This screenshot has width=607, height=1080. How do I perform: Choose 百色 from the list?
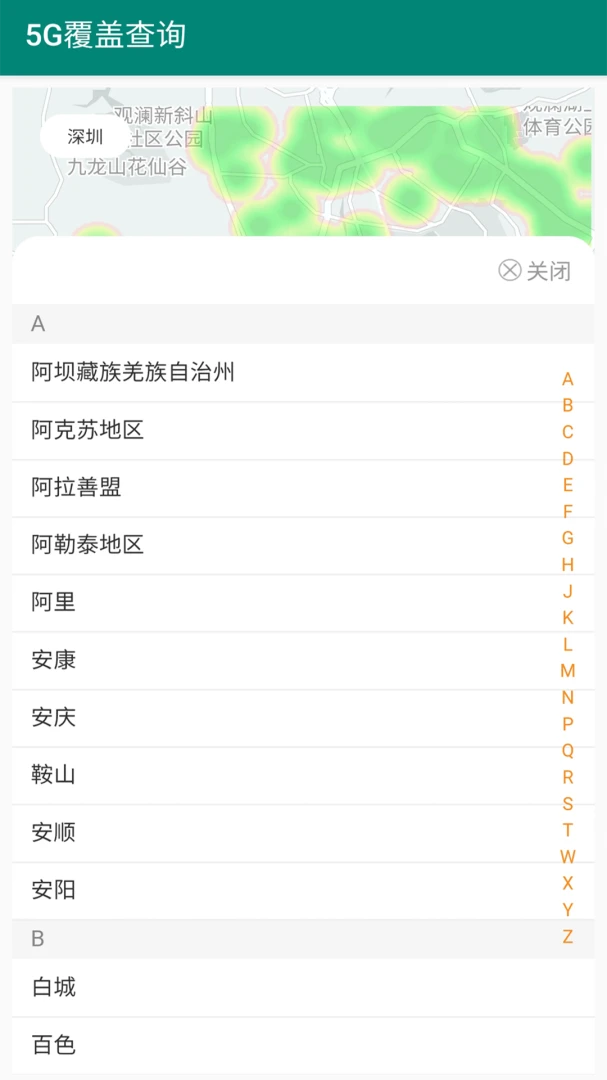(x=54, y=1045)
